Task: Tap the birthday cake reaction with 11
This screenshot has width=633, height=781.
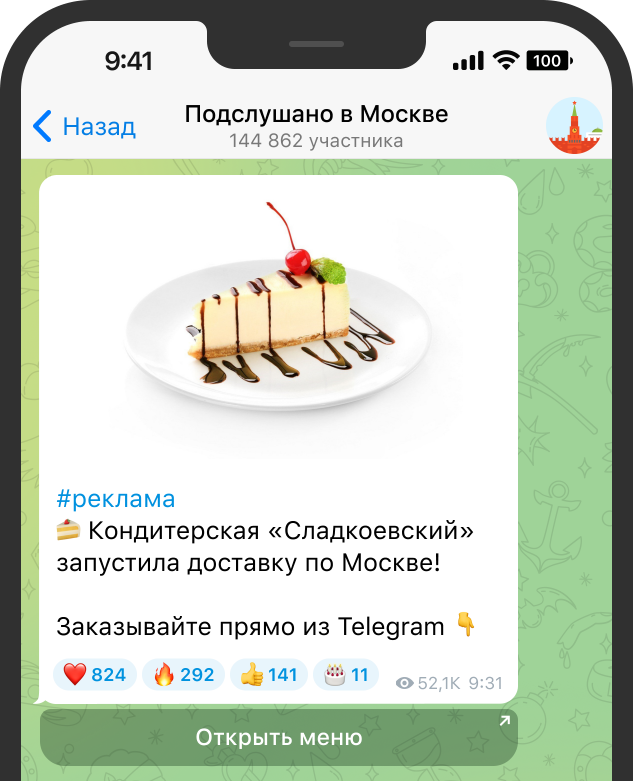Action: click(346, 675)
